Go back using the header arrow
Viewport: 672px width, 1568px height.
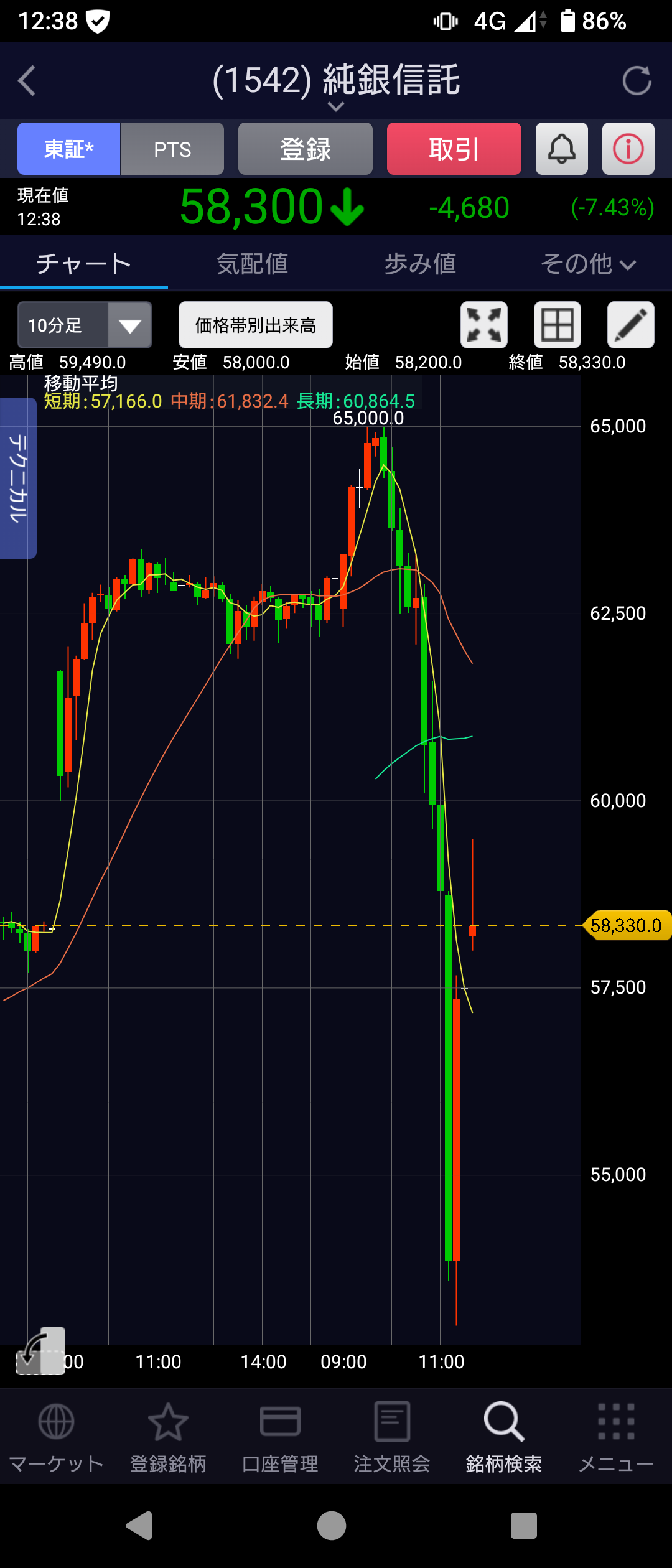point(26,81)
